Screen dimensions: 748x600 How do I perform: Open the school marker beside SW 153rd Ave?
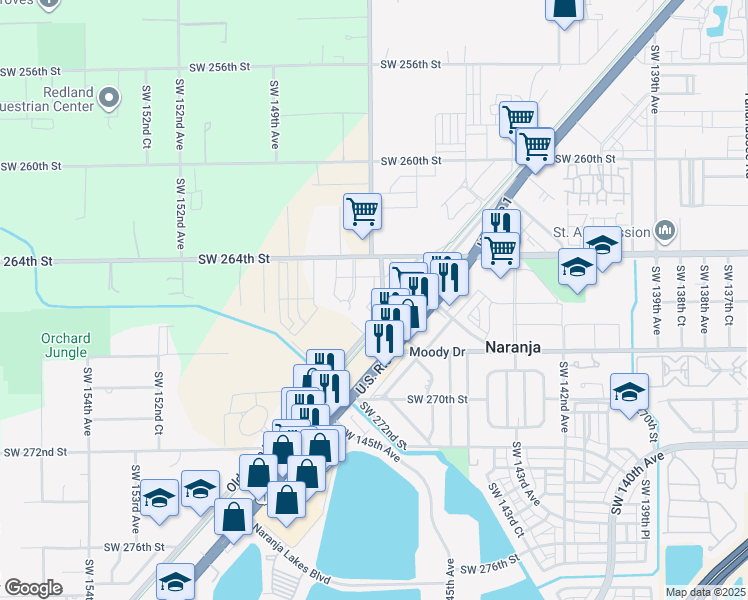(160, 502)
